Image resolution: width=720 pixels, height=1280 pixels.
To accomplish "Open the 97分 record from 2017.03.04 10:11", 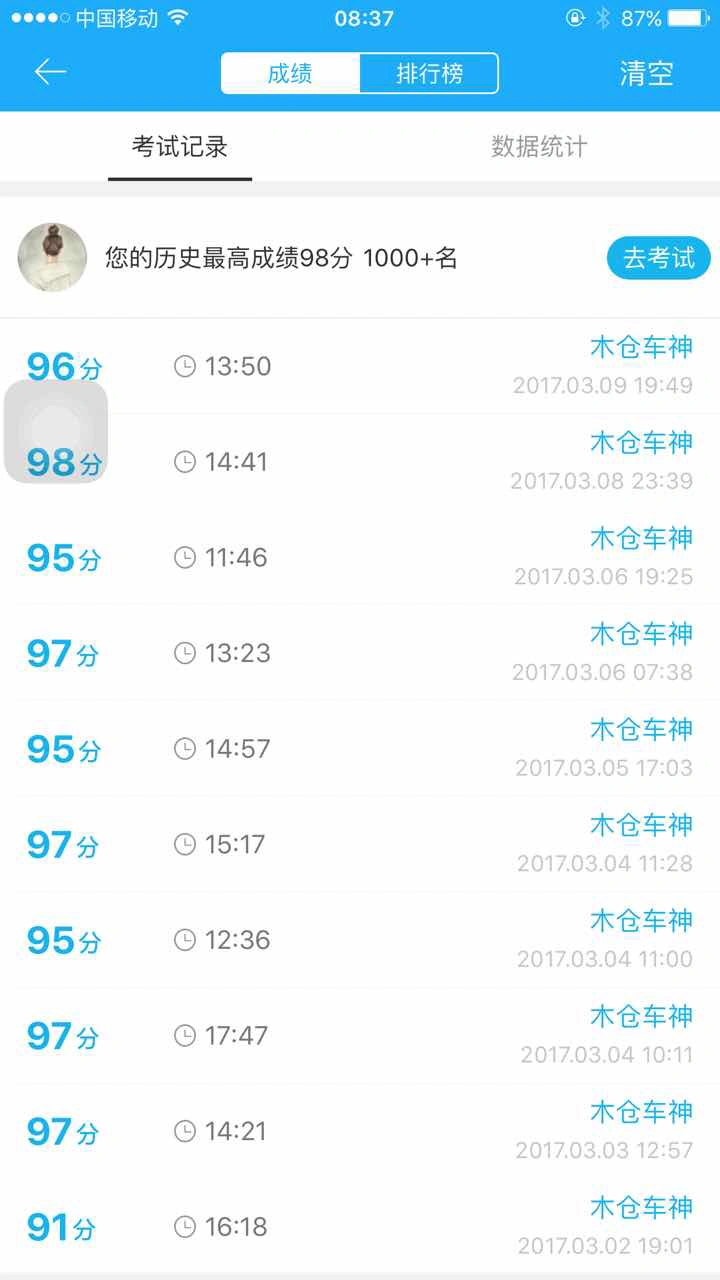I will point(360,1035).
